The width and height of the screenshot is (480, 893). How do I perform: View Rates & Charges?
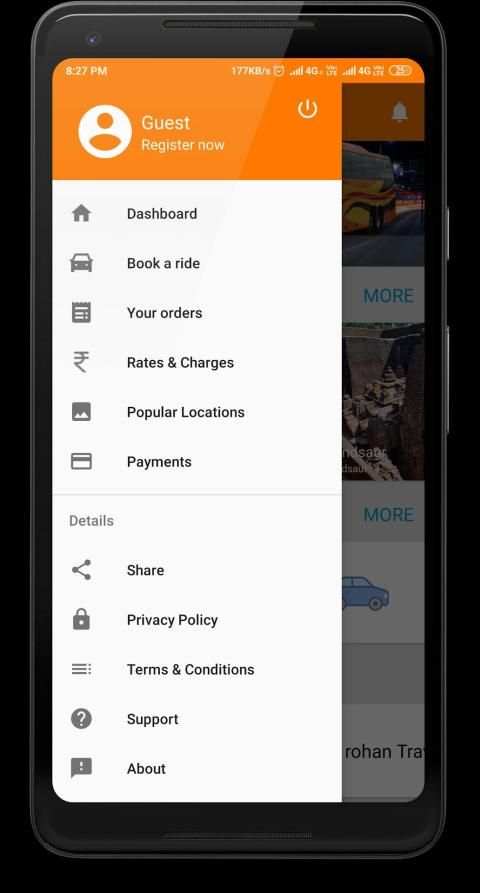197,362
